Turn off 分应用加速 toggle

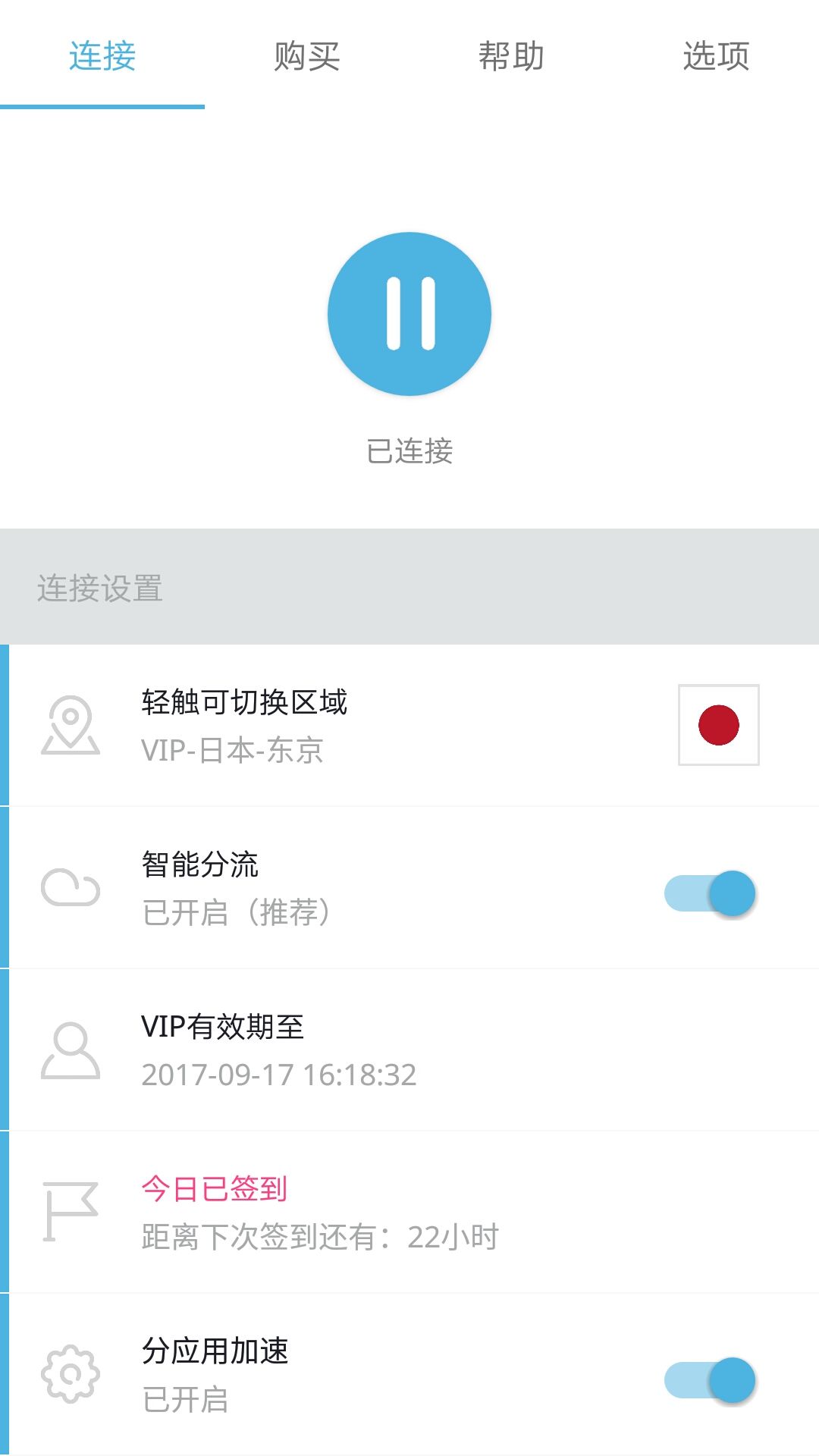[x=711, y=1380]
